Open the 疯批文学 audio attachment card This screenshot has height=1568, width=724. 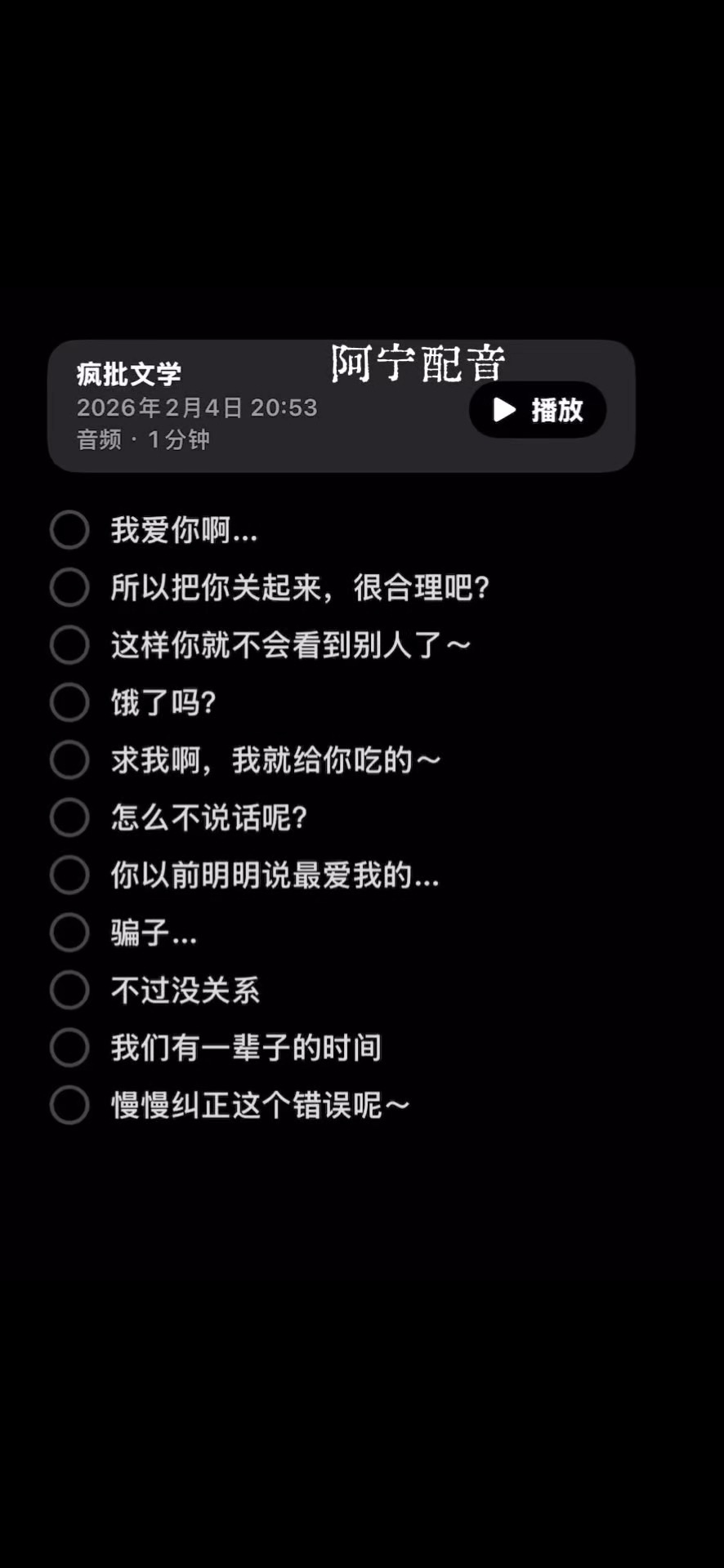click(245, 407)
